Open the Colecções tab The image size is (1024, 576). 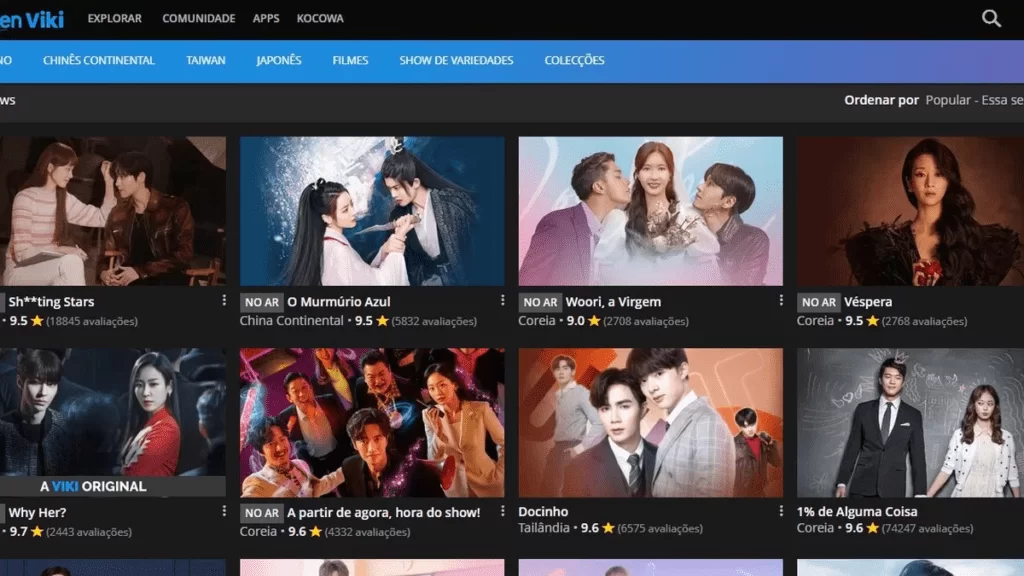click(x=575, y=60)
